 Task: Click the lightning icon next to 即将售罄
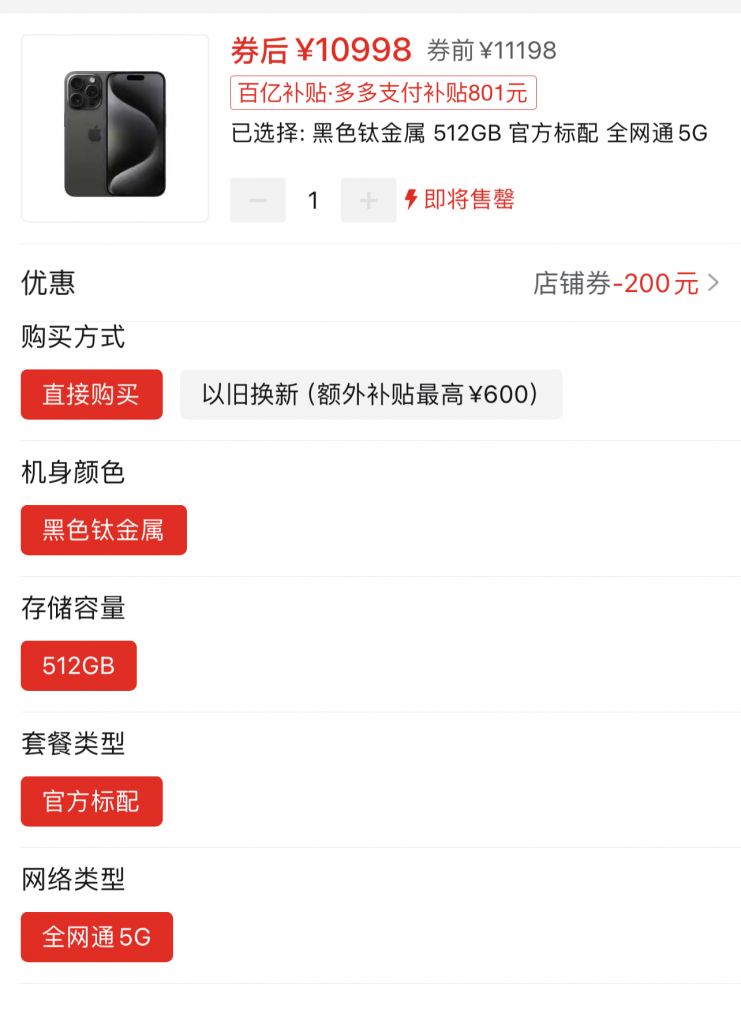[x=412, y=200]
